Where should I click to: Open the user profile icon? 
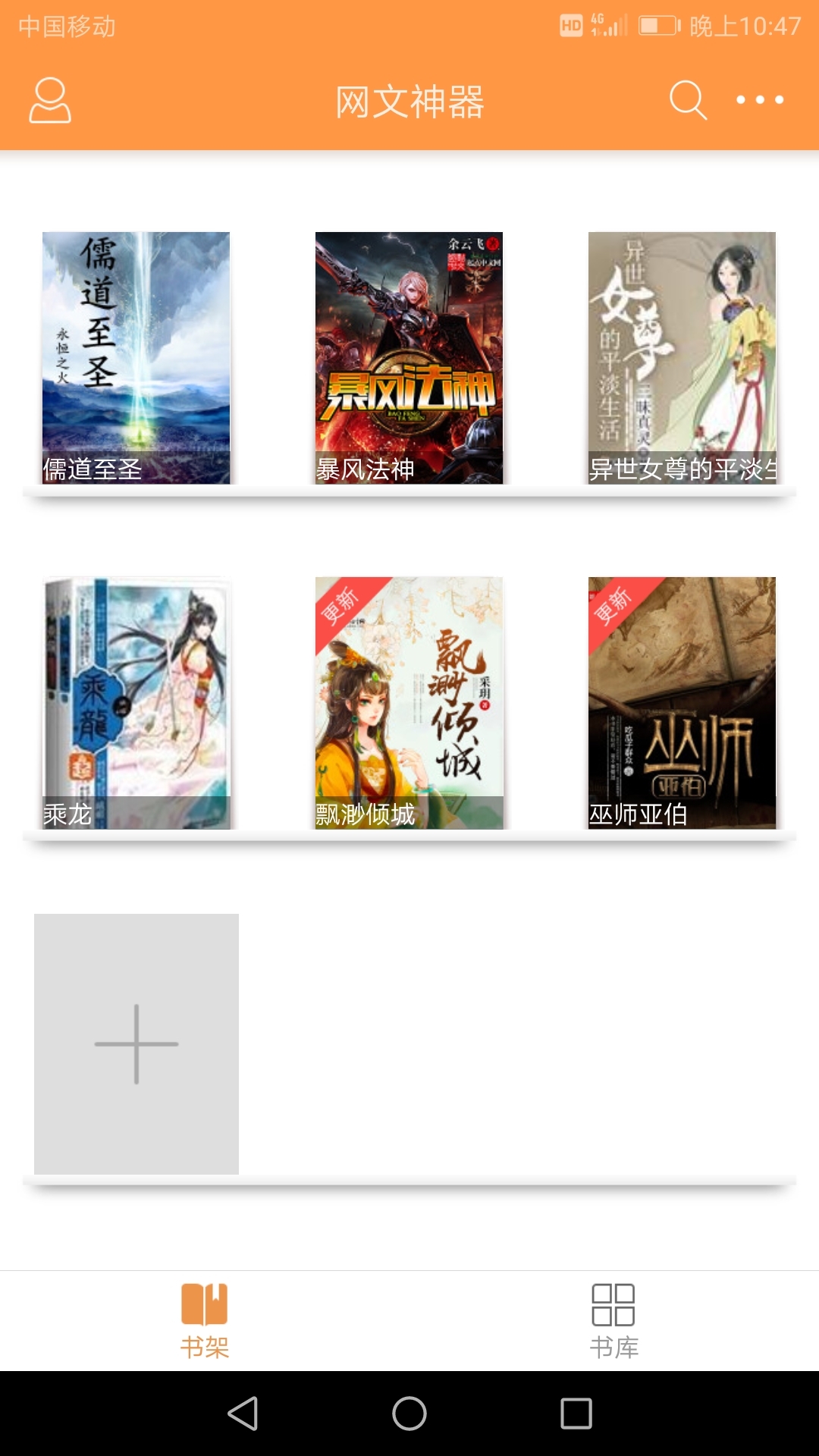(x=50, y=100)
